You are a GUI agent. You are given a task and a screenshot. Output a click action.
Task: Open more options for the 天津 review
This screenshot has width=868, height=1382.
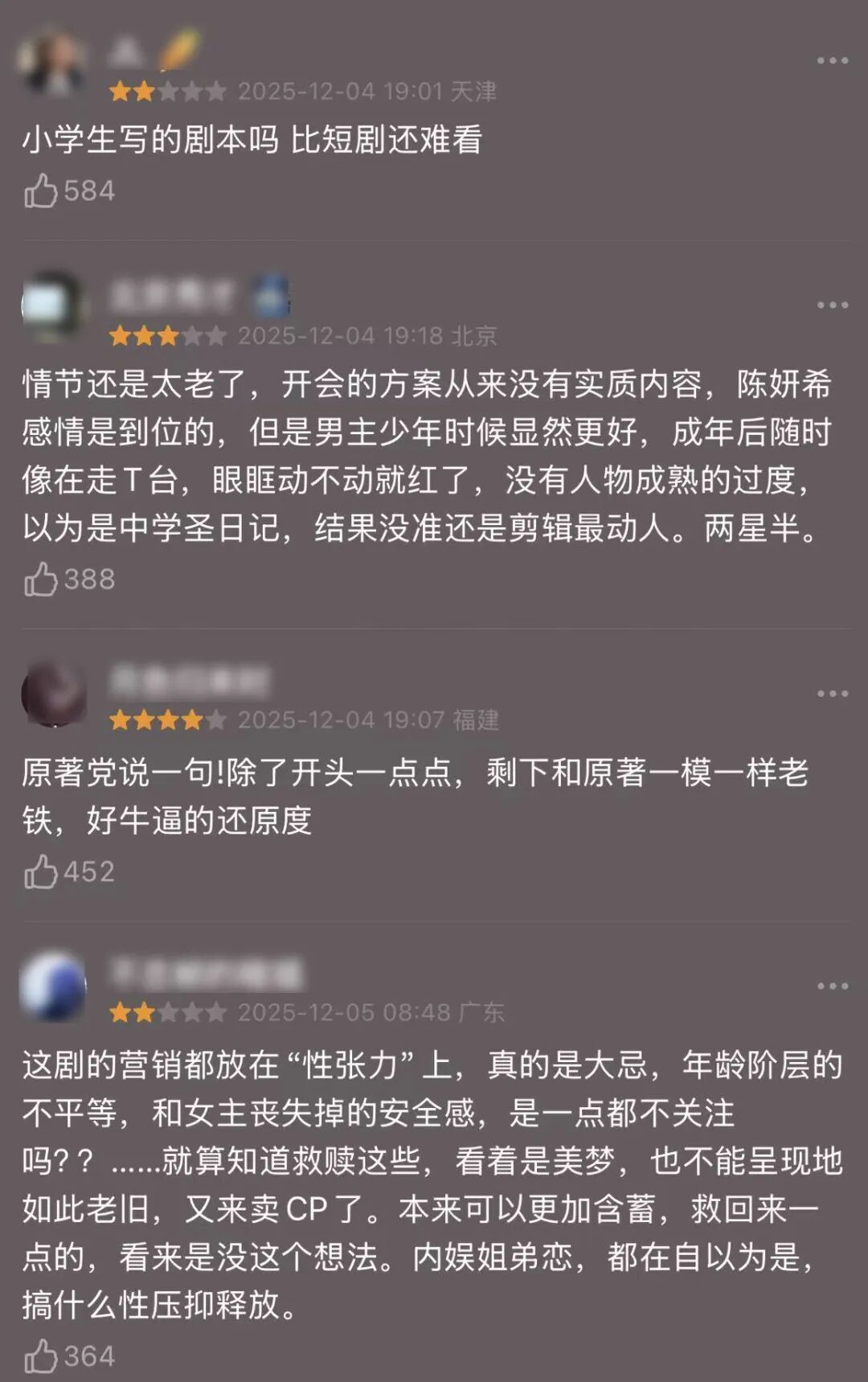point(832,61)
